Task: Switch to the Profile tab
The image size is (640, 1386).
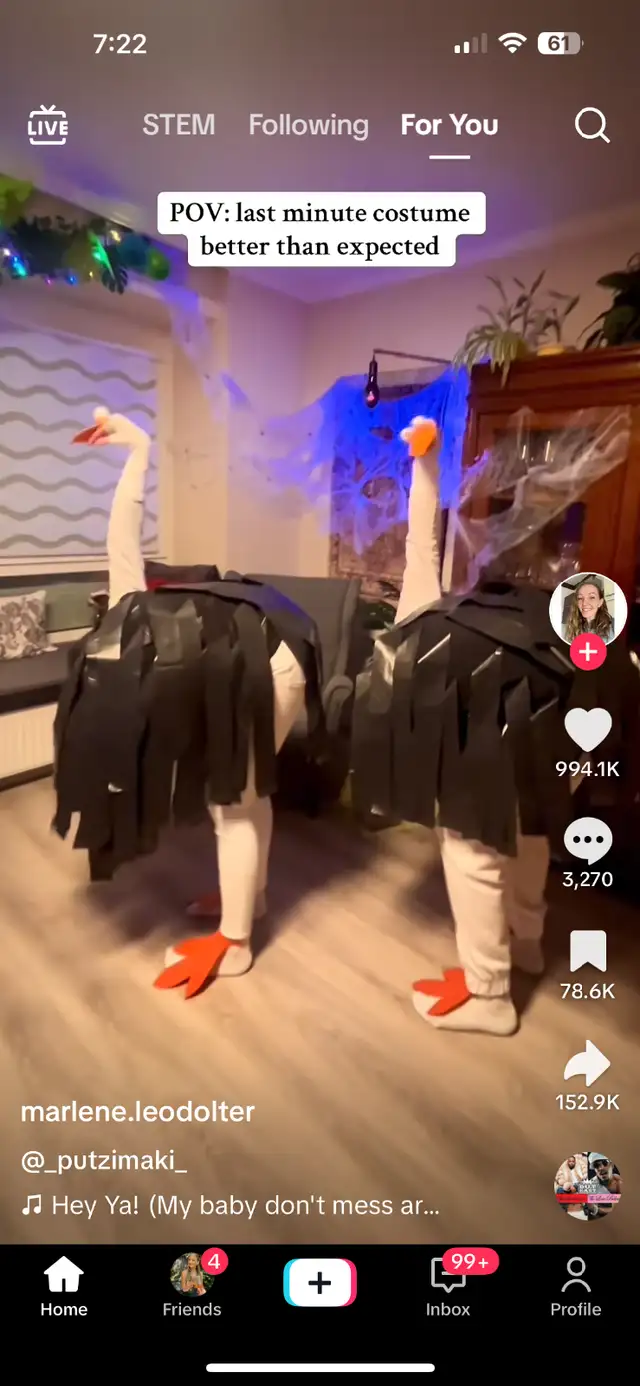Action: [x=576, y=1287]
